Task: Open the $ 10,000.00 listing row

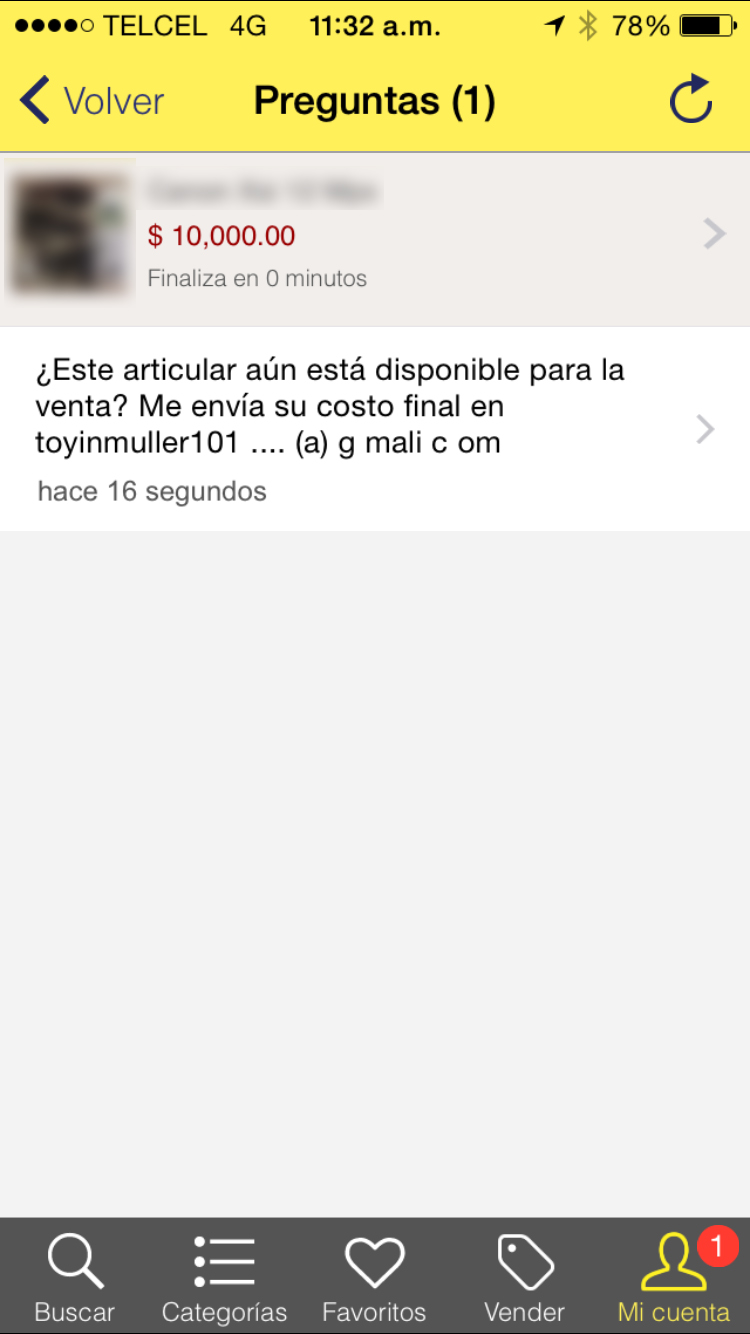Action: click(375, 237)
